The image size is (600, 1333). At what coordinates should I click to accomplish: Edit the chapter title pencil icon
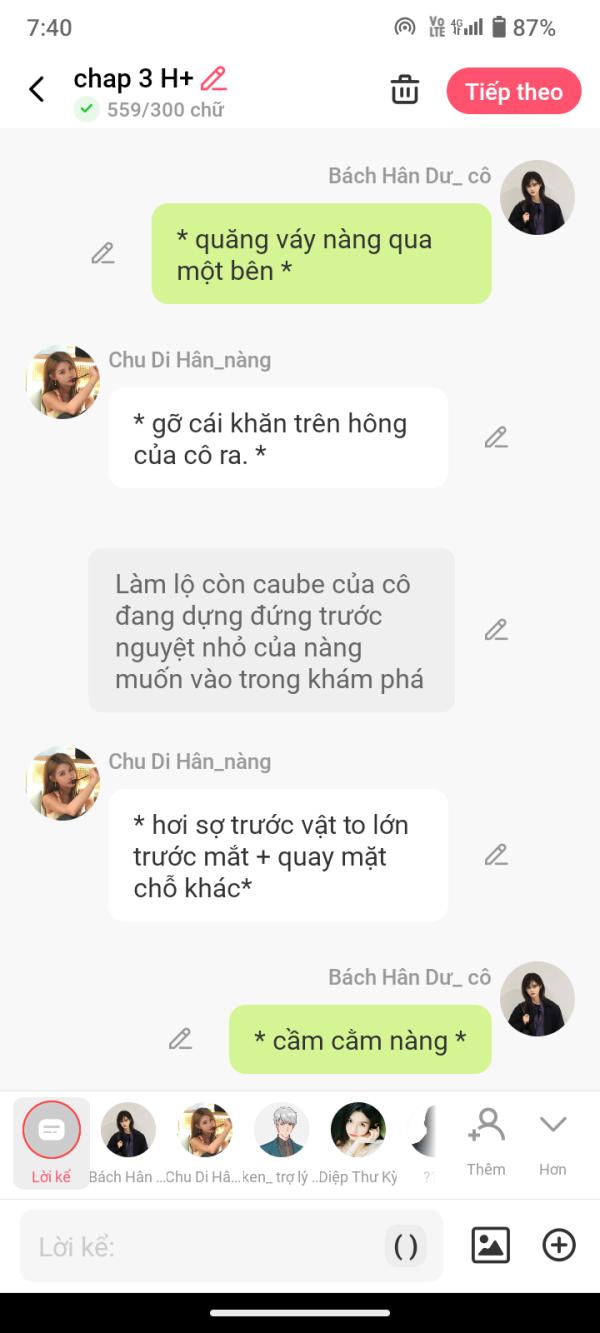point(213,78)
